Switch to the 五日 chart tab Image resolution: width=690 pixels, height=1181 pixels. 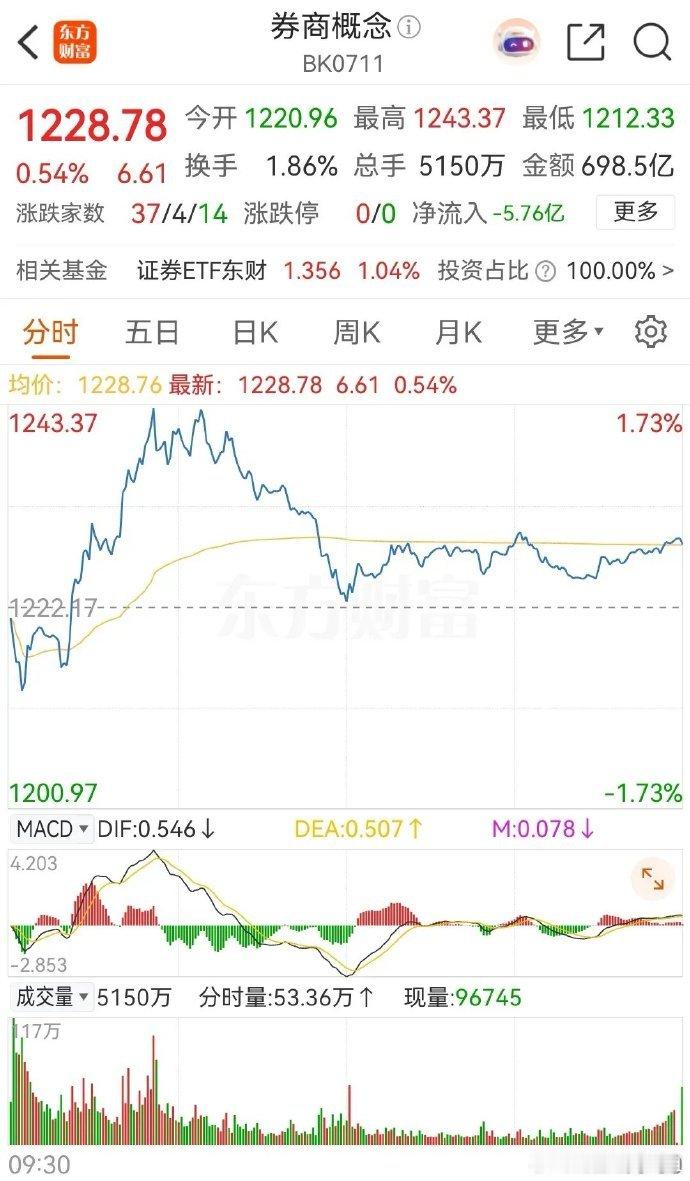151,332
